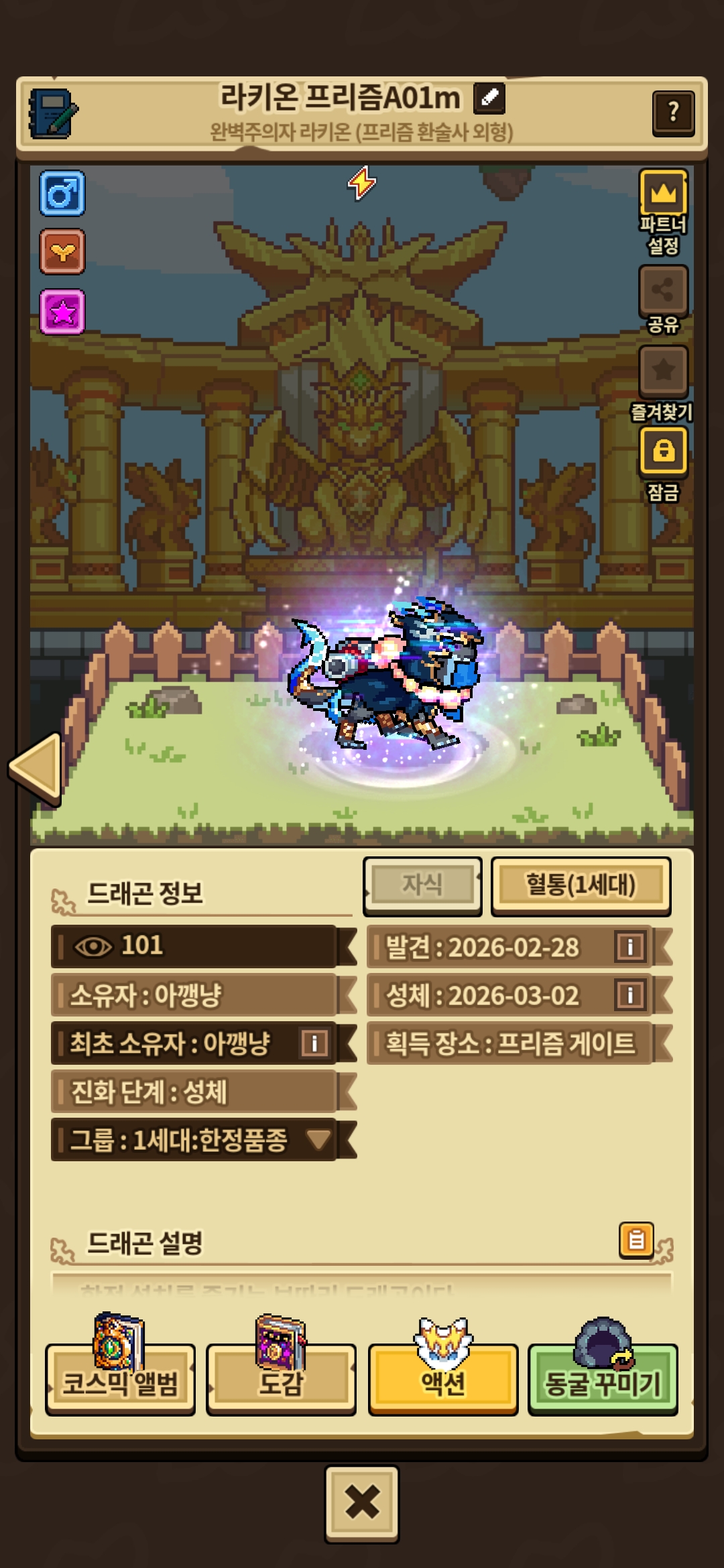Tap the 액션 button
Viewport: 724px width, 1568px height.
click(x=442, y=1382)
